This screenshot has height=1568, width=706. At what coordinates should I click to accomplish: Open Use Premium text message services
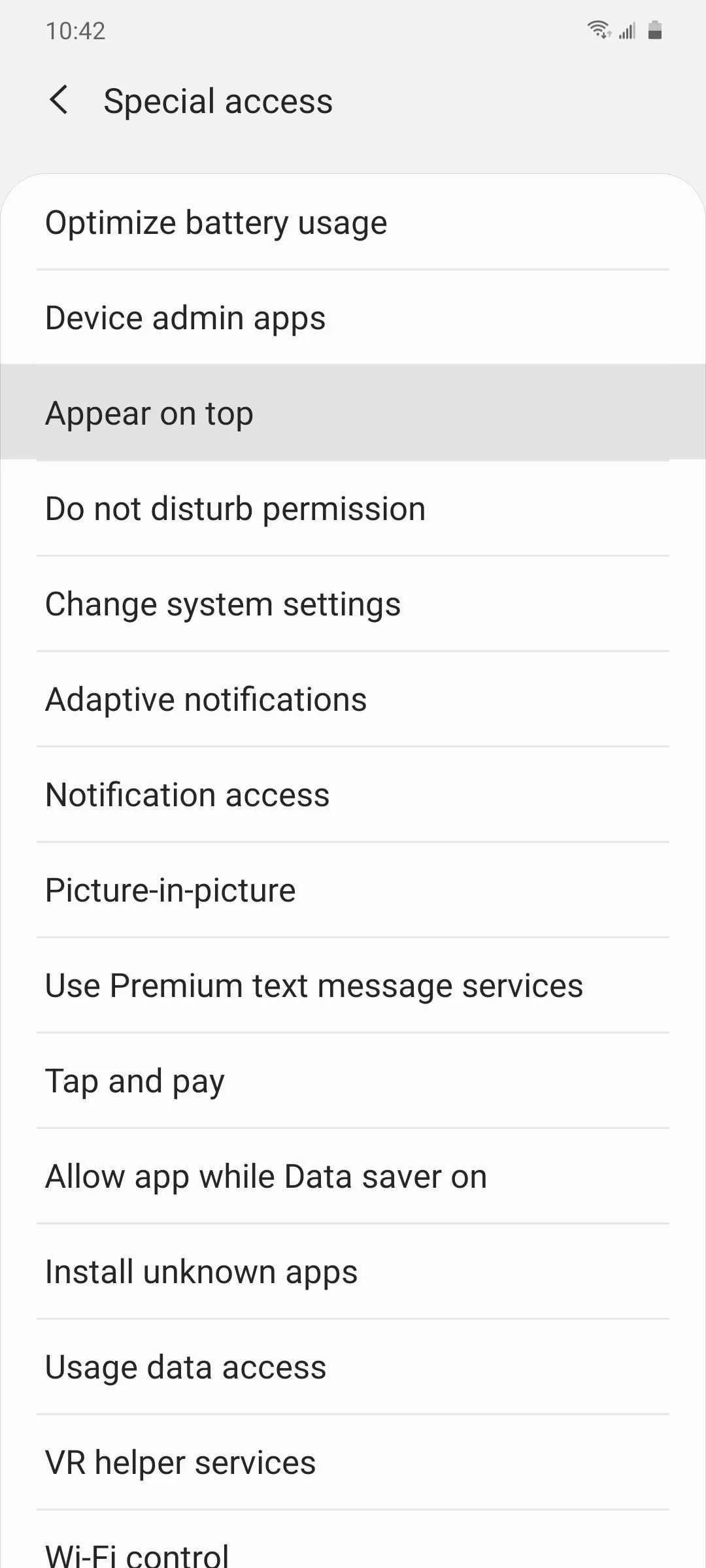353,985
